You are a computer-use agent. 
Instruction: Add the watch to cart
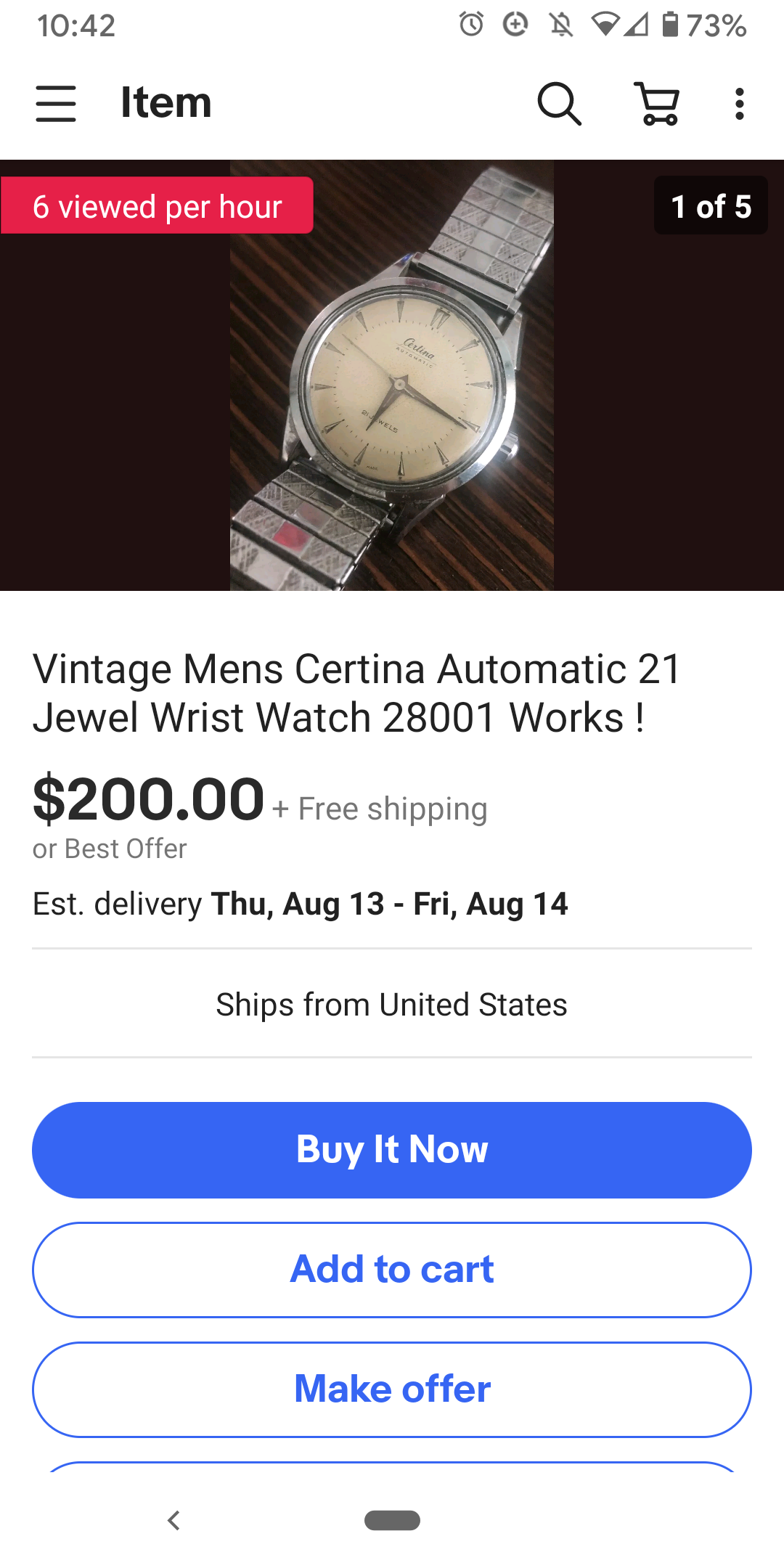[x=392, y=1270]
